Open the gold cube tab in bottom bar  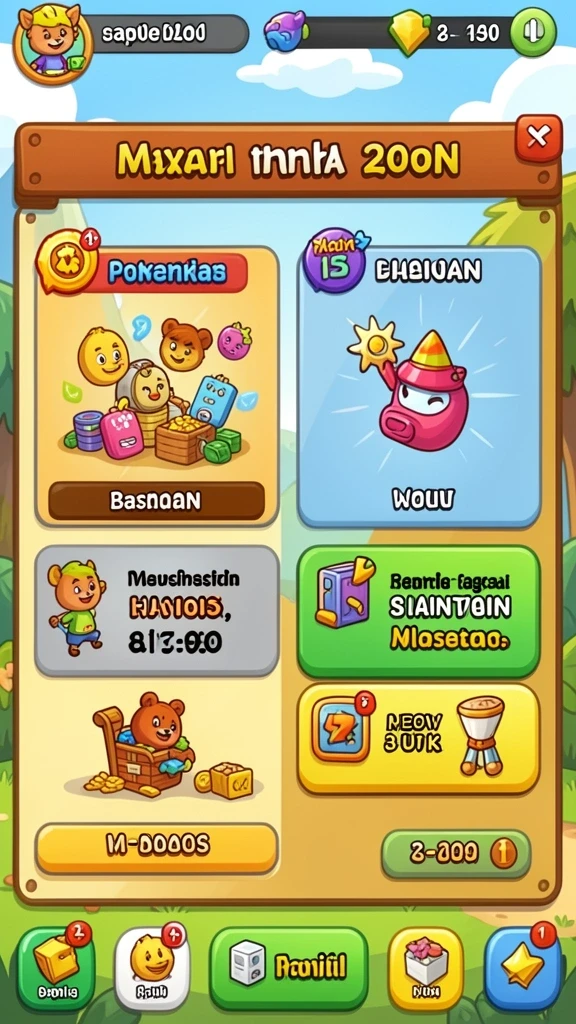click(x=56, y=968)
